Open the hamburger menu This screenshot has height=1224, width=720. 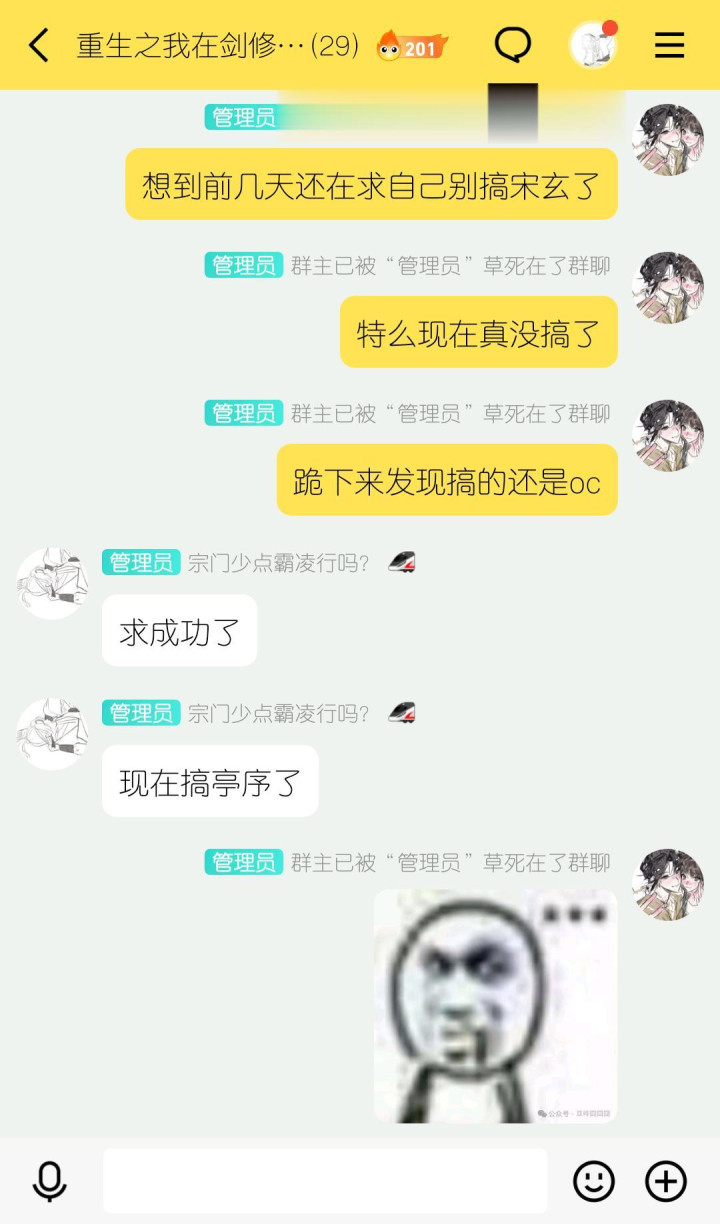tap(669, 45)
